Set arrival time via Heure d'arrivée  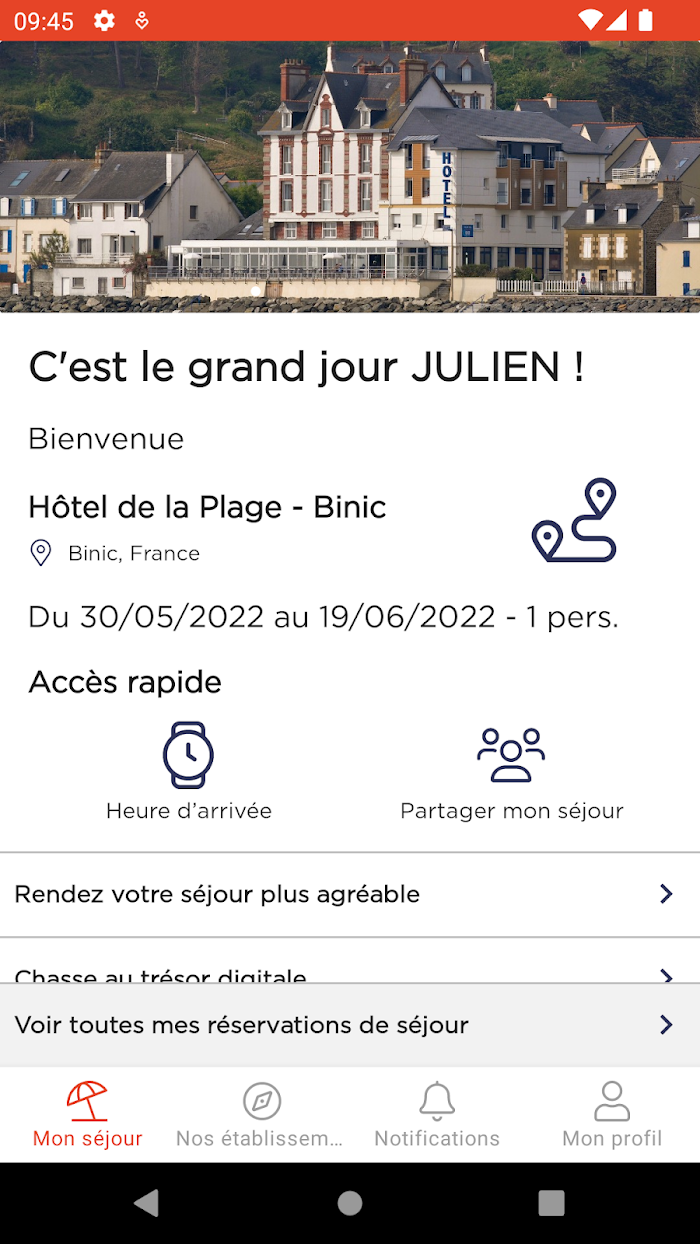[x=189, y=772]
